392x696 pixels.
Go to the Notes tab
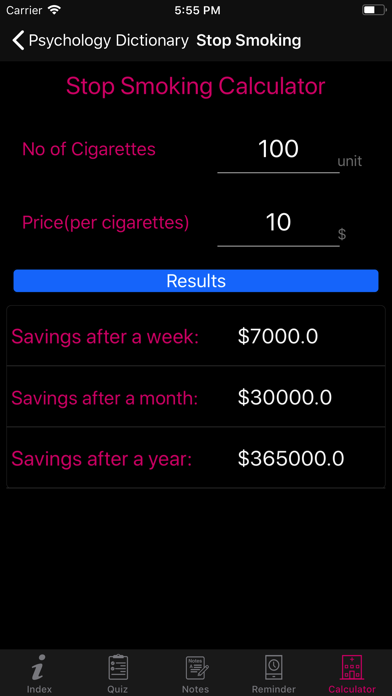pos(196,673)
